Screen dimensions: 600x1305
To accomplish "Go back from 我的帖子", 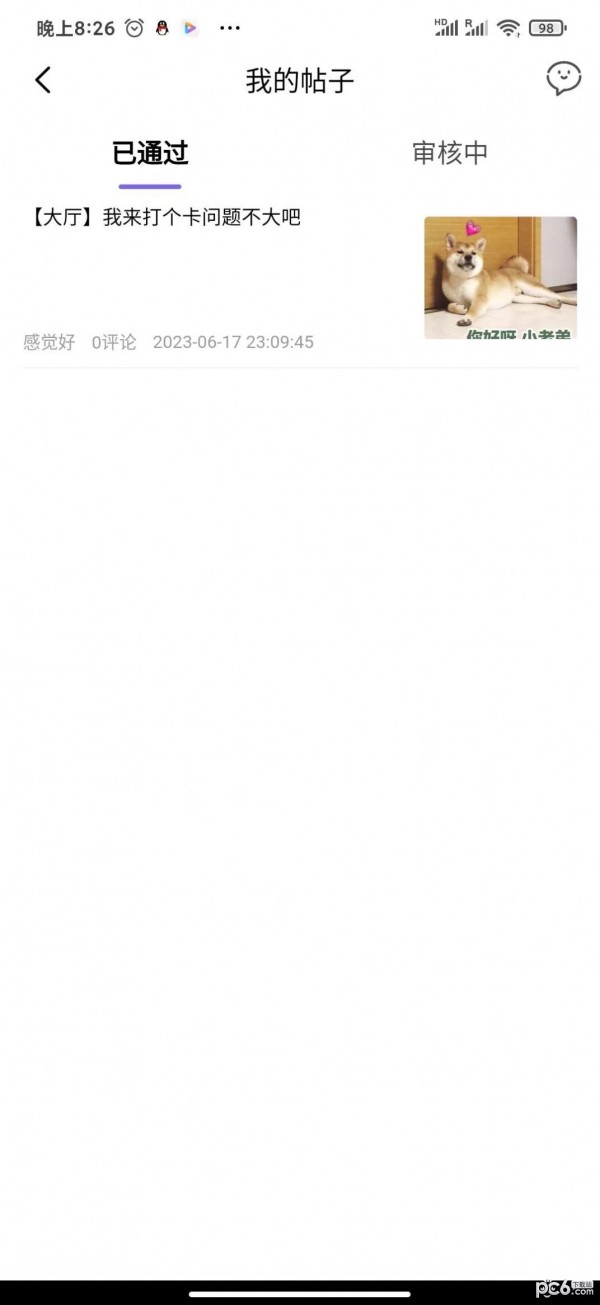I will [x=42, y=80].
